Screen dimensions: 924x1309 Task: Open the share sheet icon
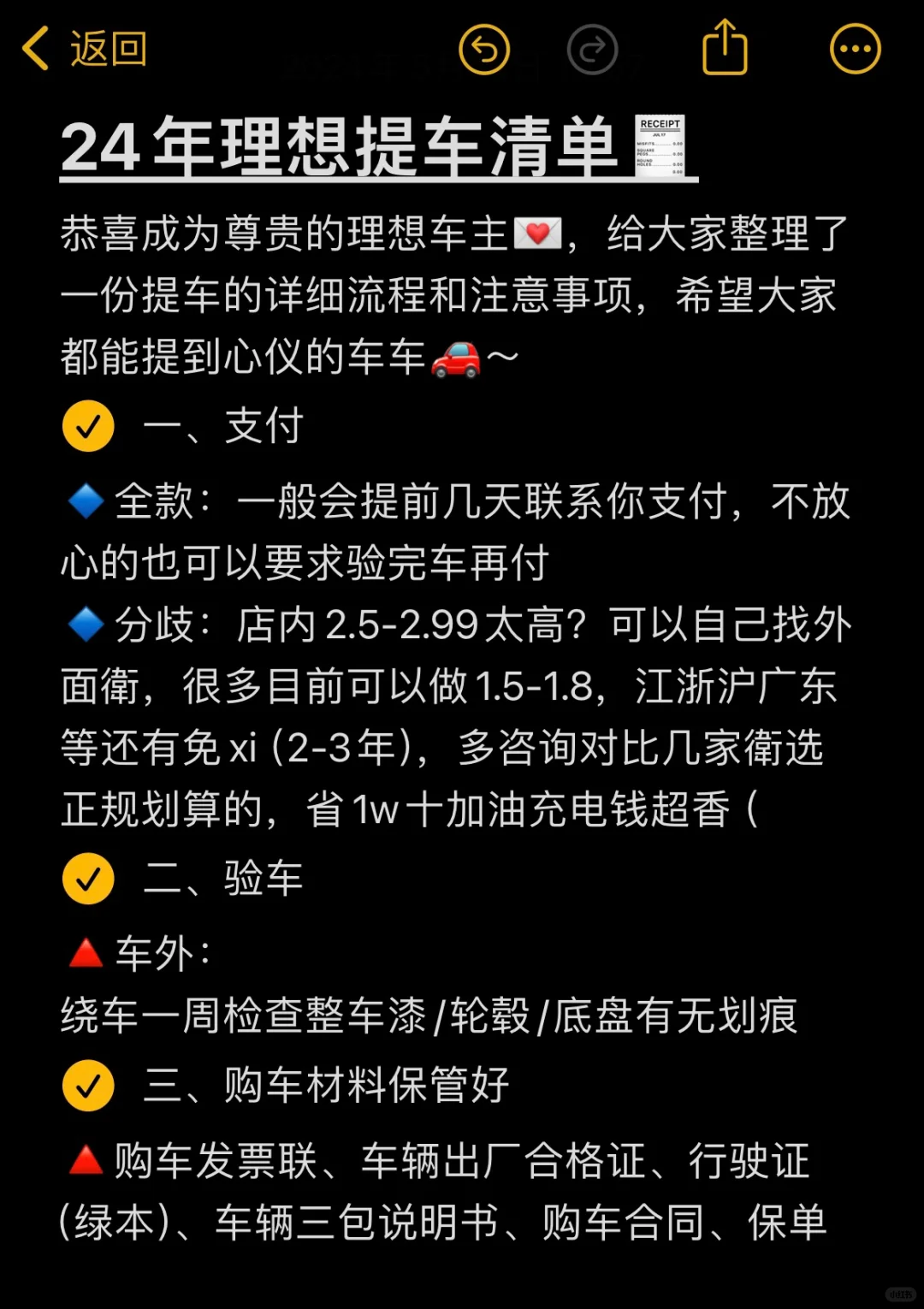(725, 49)
